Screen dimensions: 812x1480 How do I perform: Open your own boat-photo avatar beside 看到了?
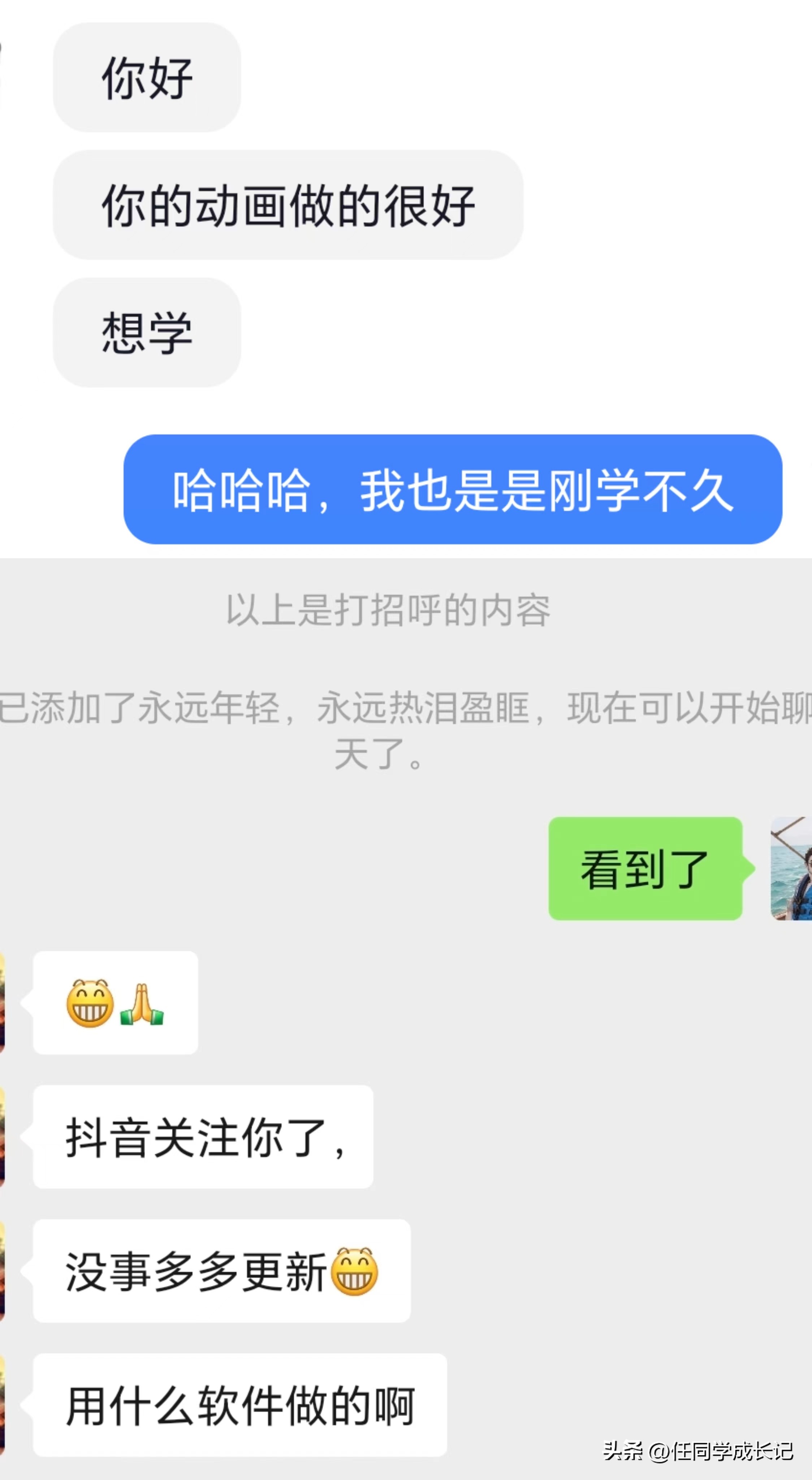tap(791, 868)
